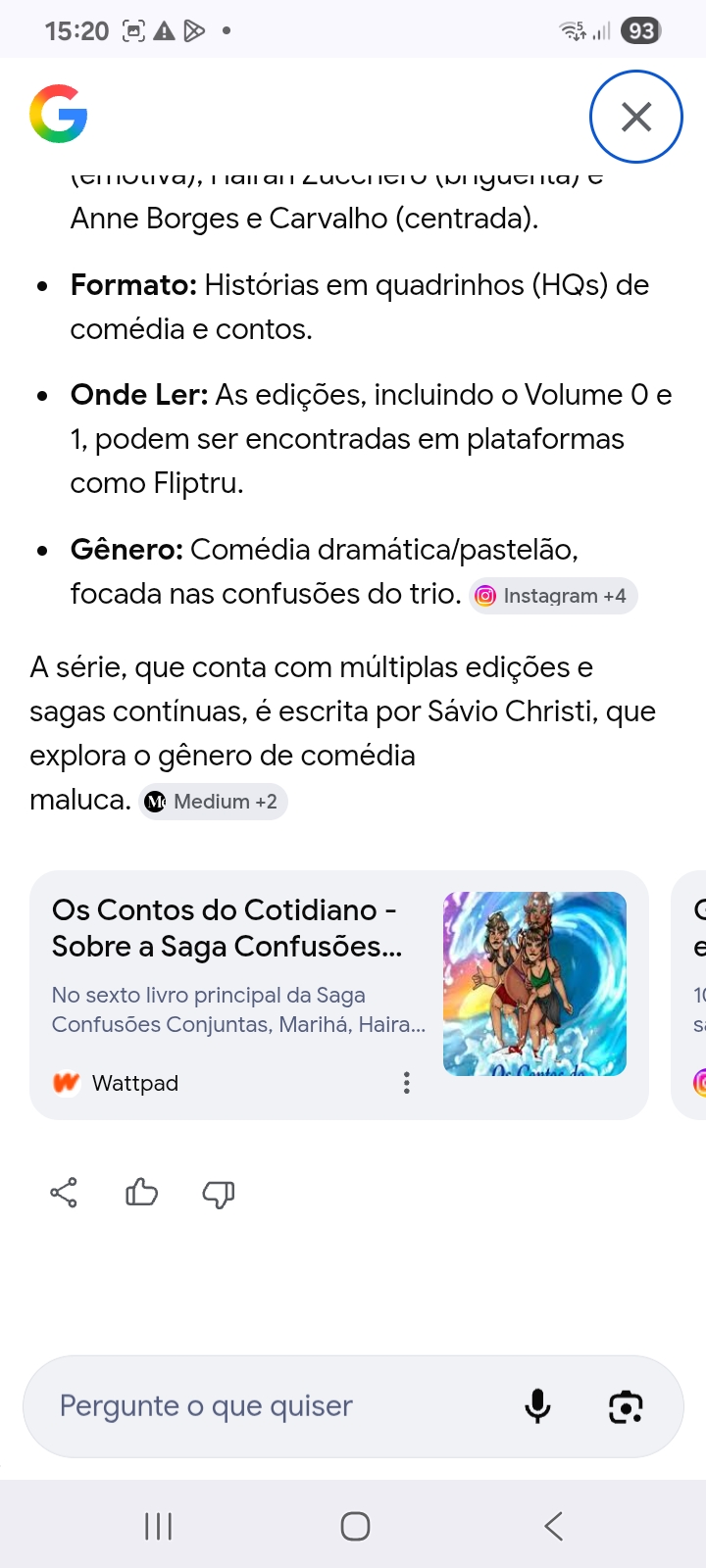Give the answer a thumbs up
The height and width of the screenshot is (1568, 706).
tap(141, 1193)
